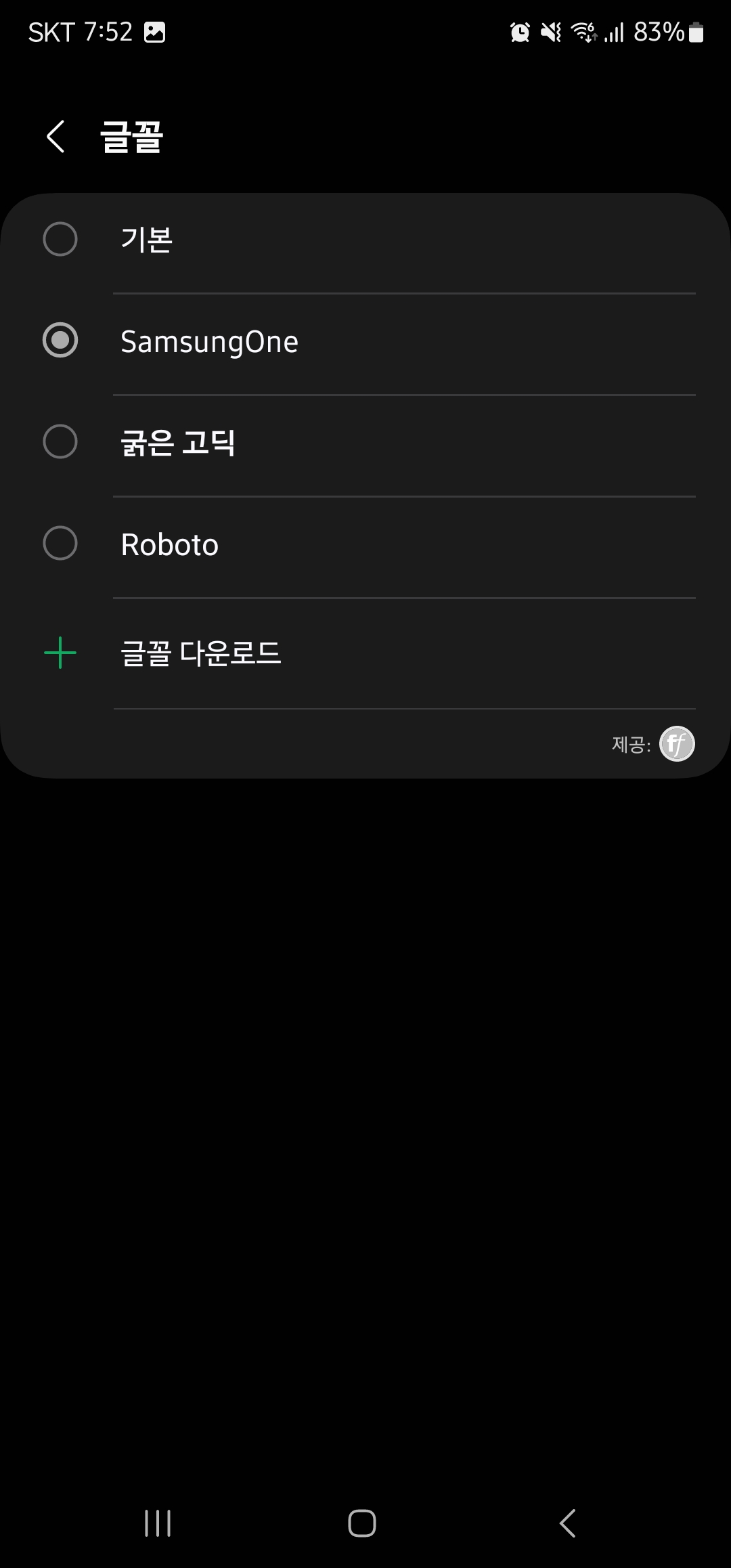
Task: Tap the SamsungOne selected radio button
Action: 60,341
